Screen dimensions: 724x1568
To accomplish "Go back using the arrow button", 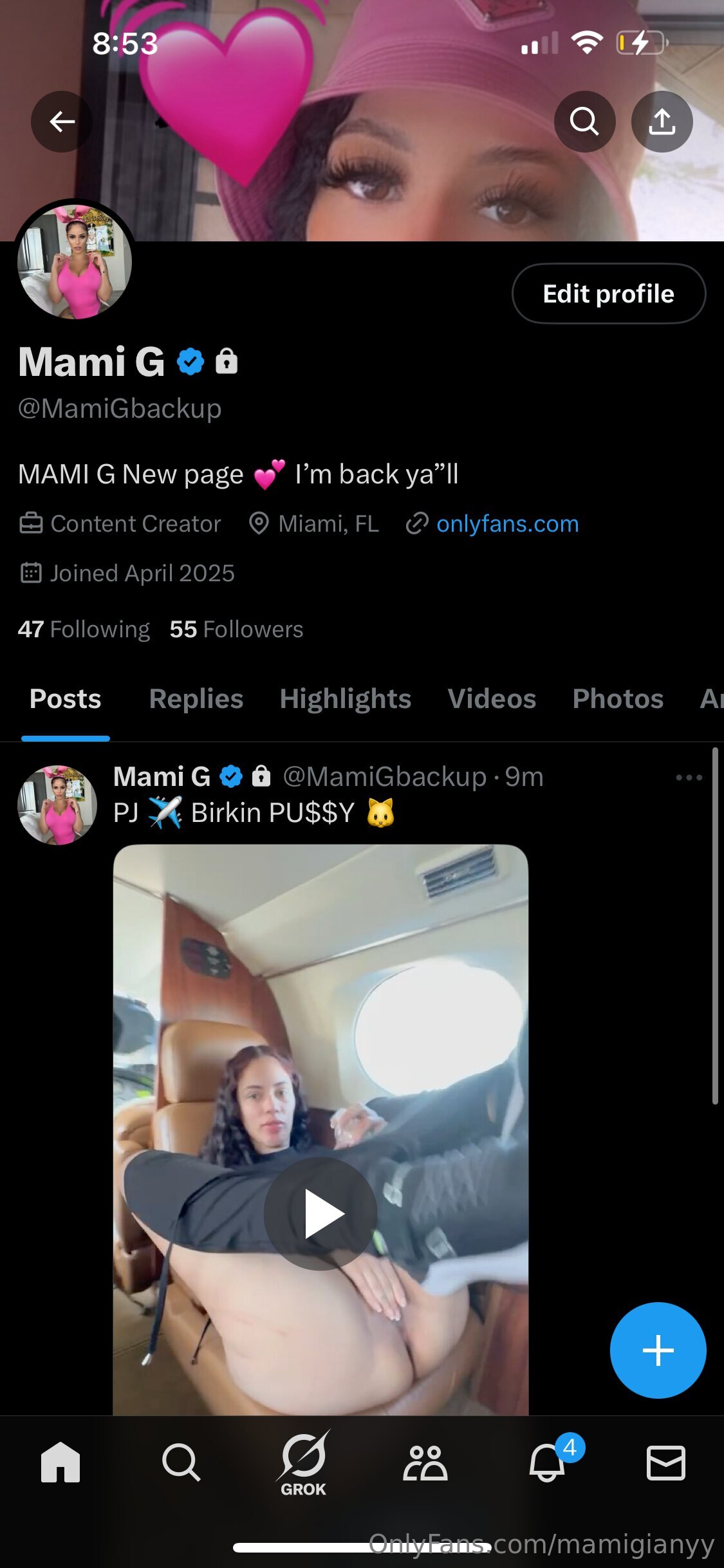I will click(62, 122).
